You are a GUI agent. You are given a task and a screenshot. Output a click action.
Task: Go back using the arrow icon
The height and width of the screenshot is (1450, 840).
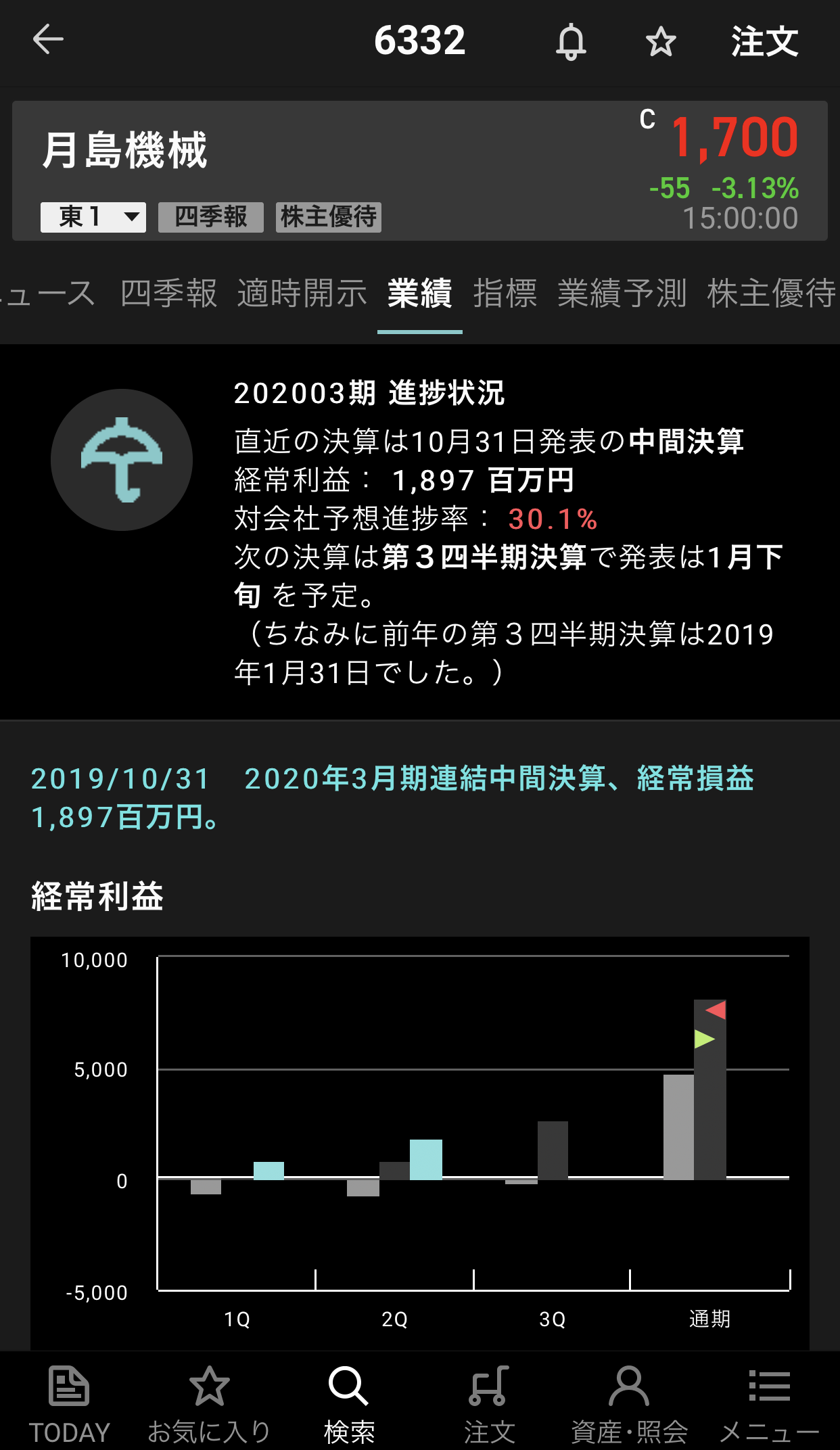pyautogui.click(x=48, y=39)
